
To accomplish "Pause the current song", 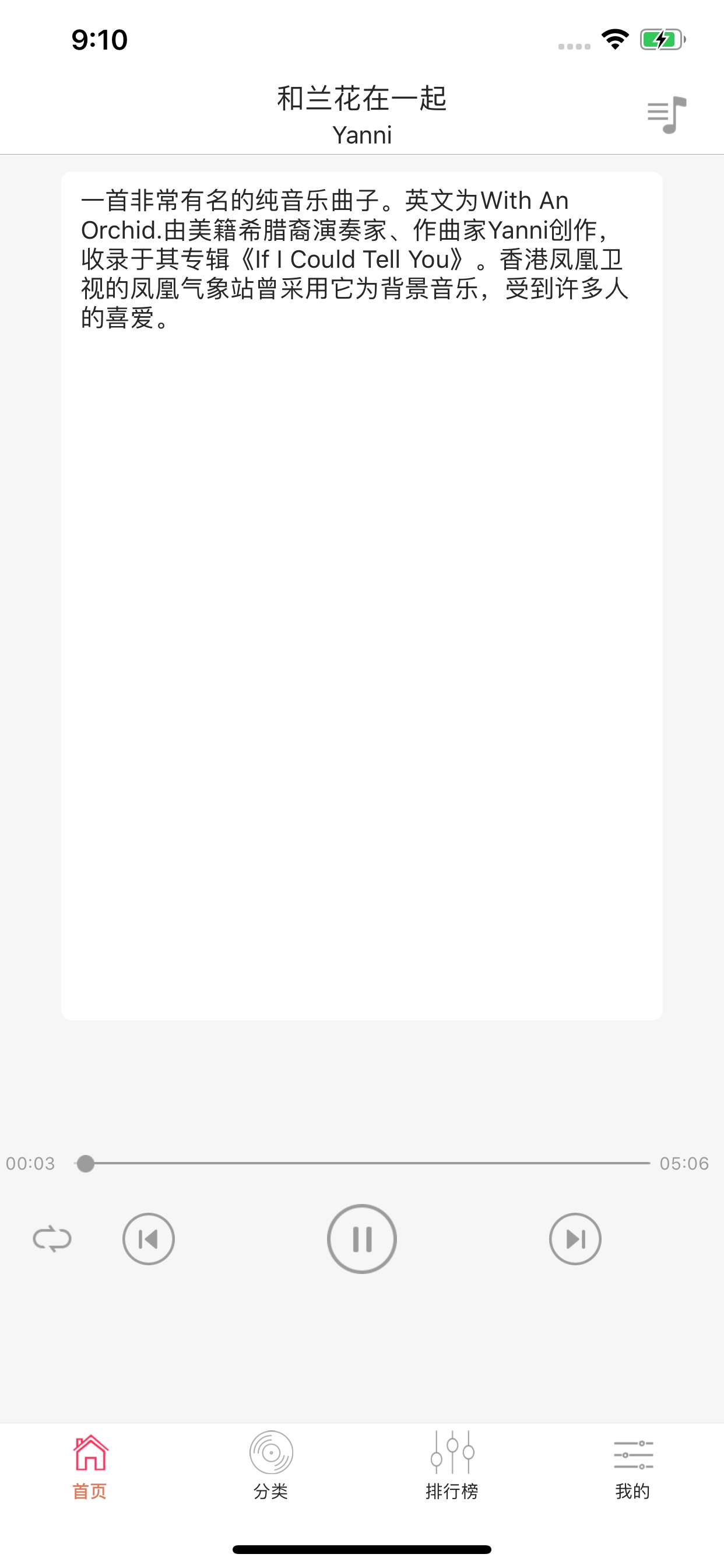I will coord(362,1238).
